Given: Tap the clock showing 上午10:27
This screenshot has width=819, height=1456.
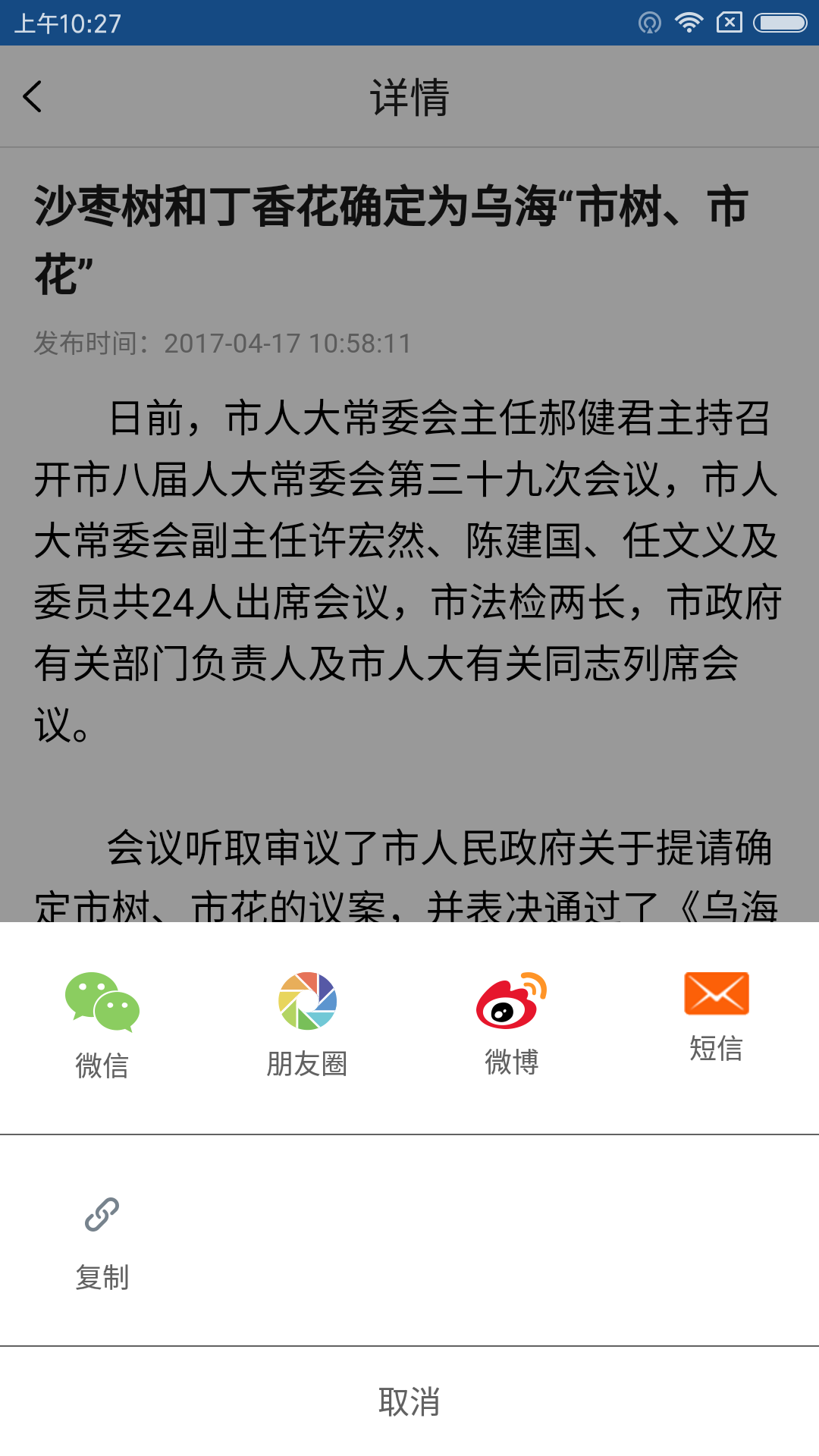Looking at the screenshot, I should (x=68, y=22).
